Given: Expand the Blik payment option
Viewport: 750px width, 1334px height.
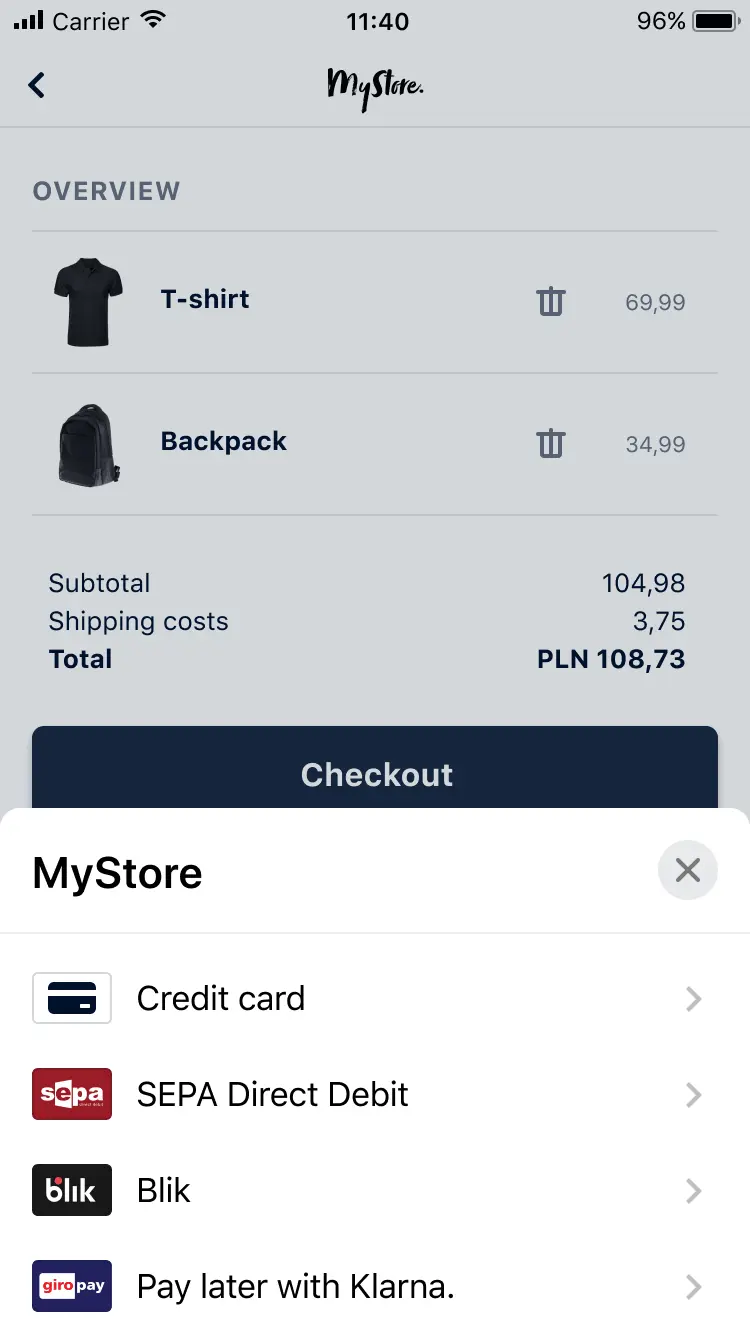Looking at the screenshot, I should 693,1190.
